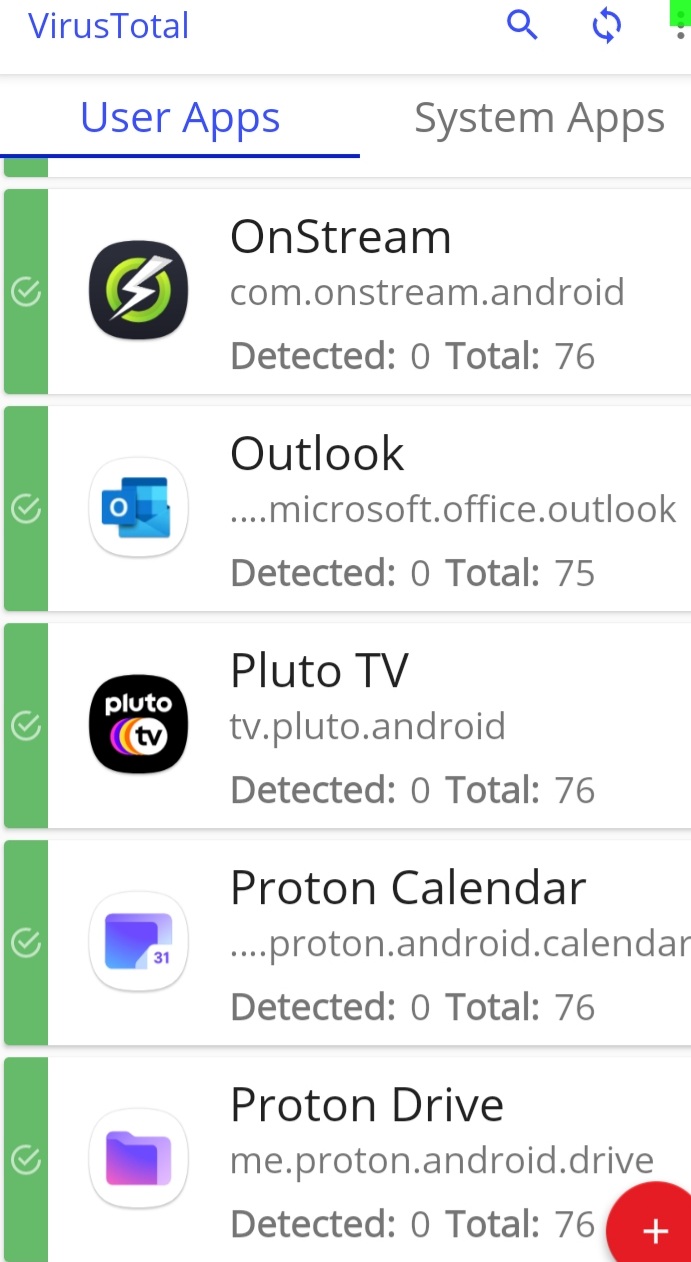The height and width of the screenshot is (1262, 691).
Task: Open the OnStream scan result
Action: (348, 291)
